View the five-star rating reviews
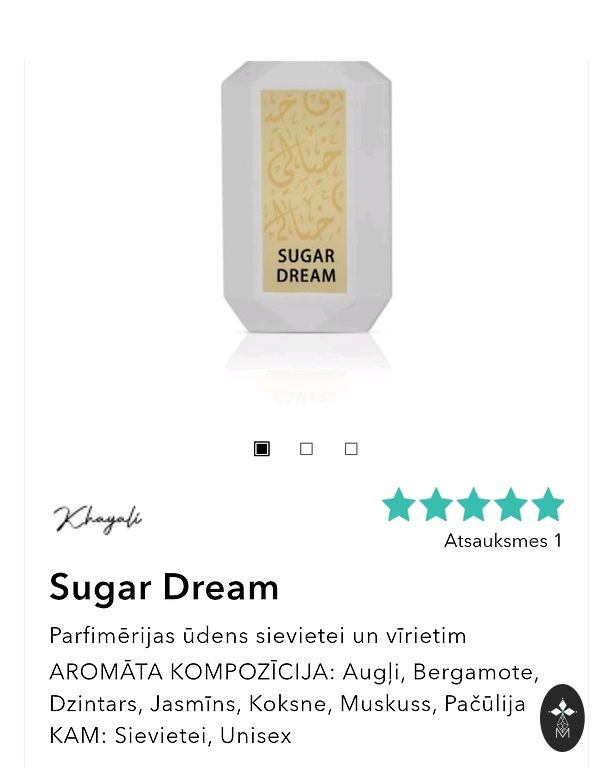This screenshot has width=601, height=768. [x=473, y=505]
